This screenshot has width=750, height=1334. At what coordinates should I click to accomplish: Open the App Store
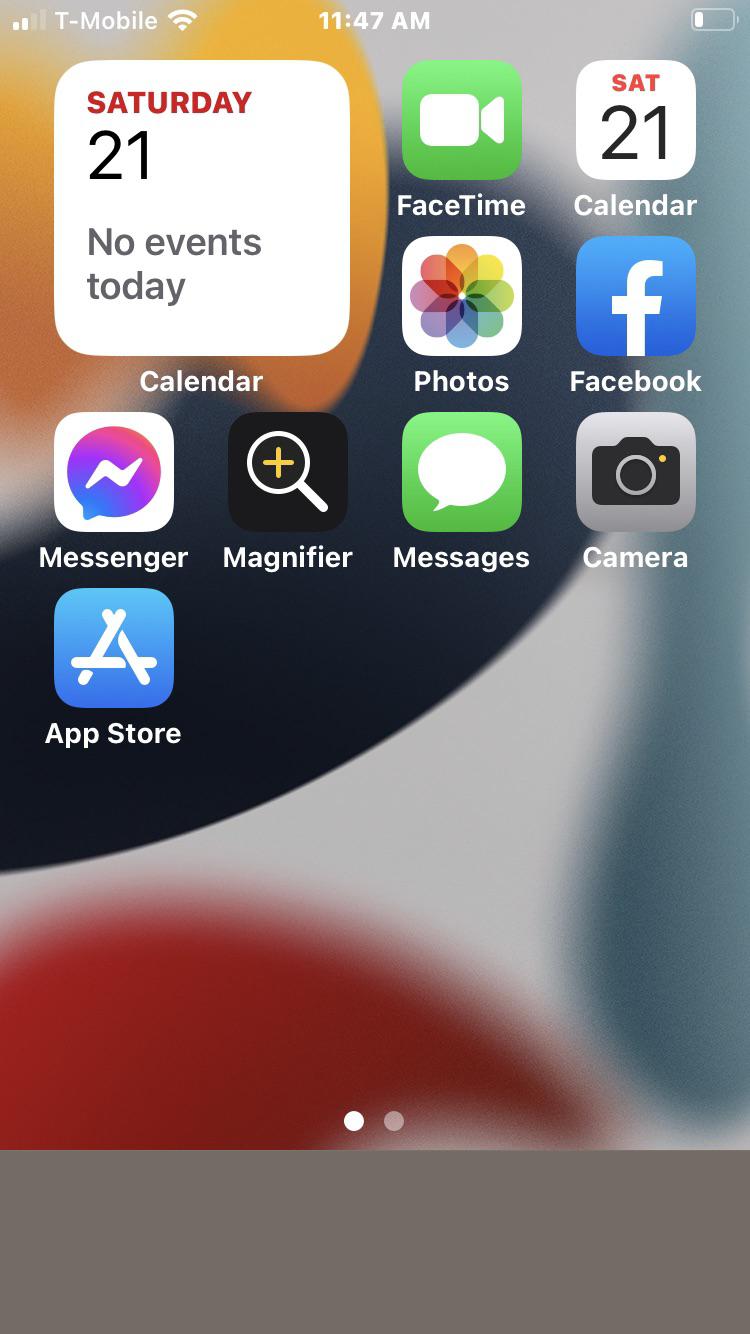pyautogui.click(x=113, y=648)
